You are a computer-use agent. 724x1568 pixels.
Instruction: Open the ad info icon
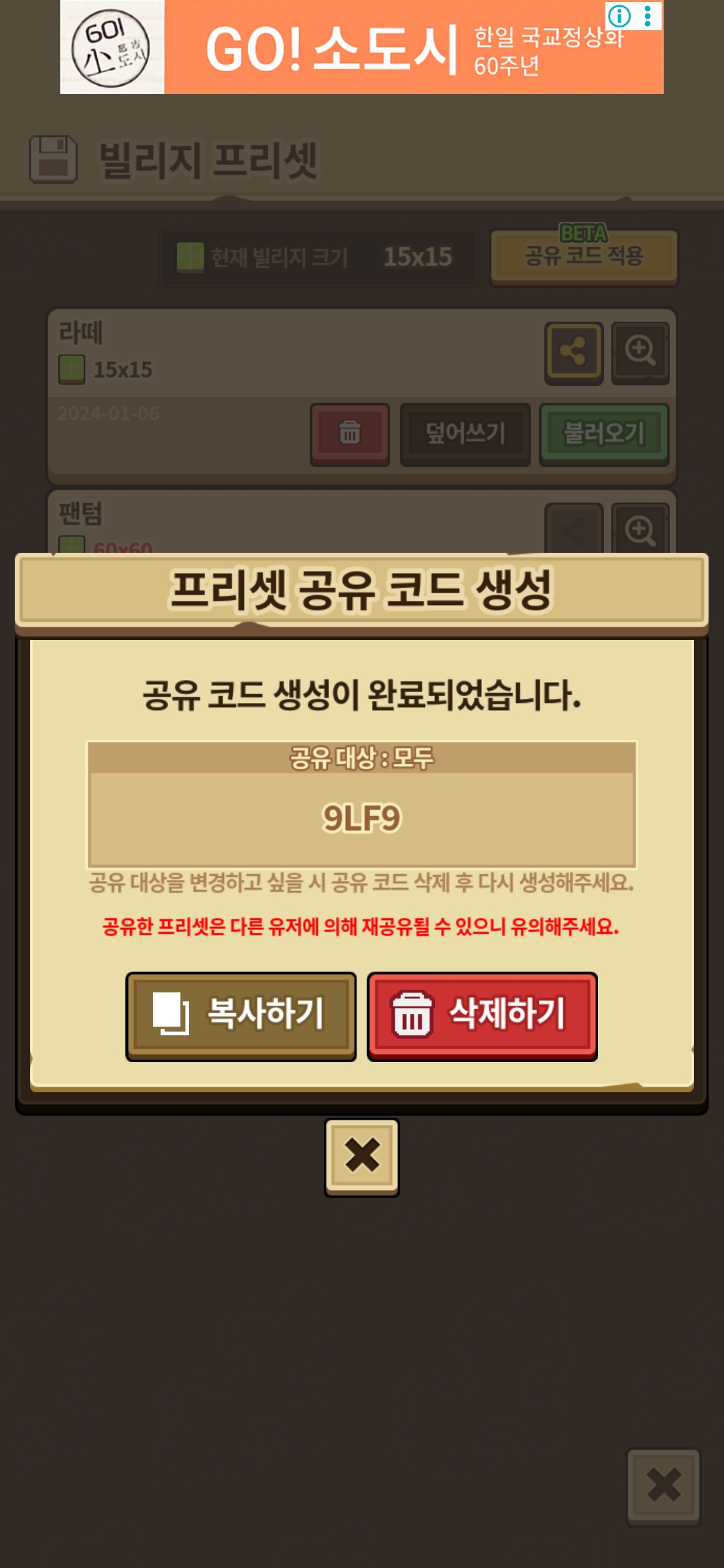point(619,15)
